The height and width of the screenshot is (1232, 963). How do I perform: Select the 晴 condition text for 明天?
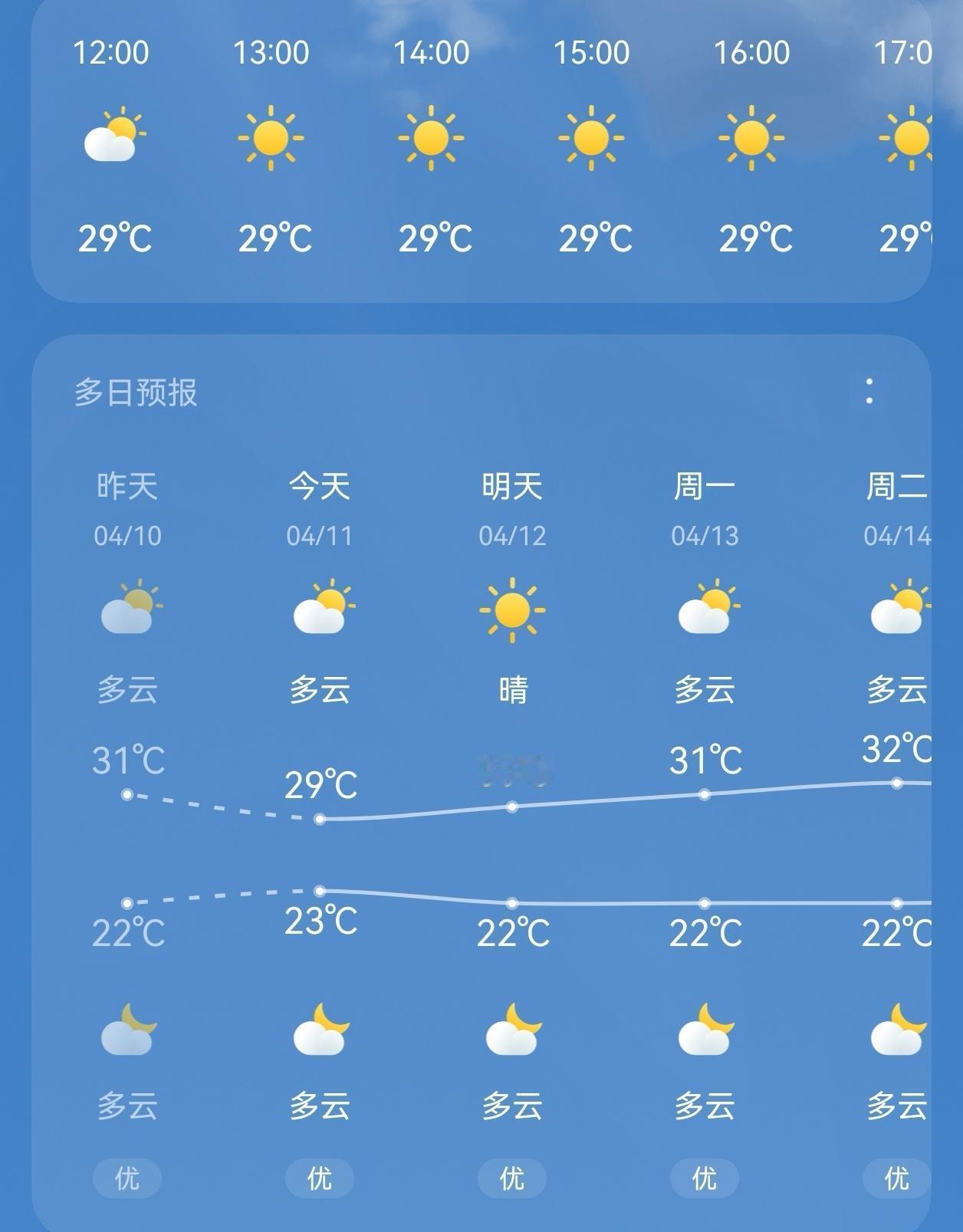(511, 692)
